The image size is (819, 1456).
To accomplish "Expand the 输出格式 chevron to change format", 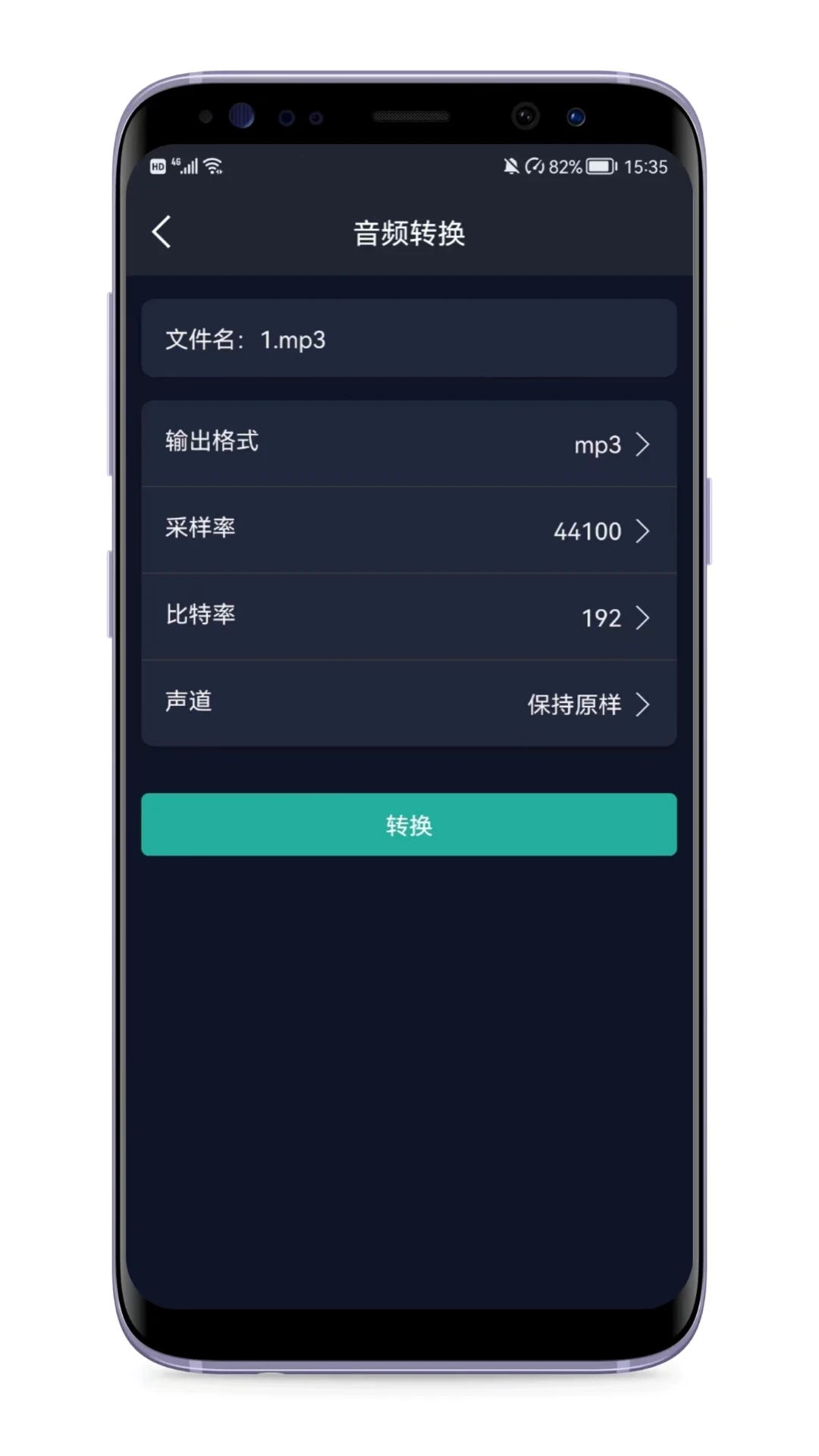I will [x=644, y=445].
